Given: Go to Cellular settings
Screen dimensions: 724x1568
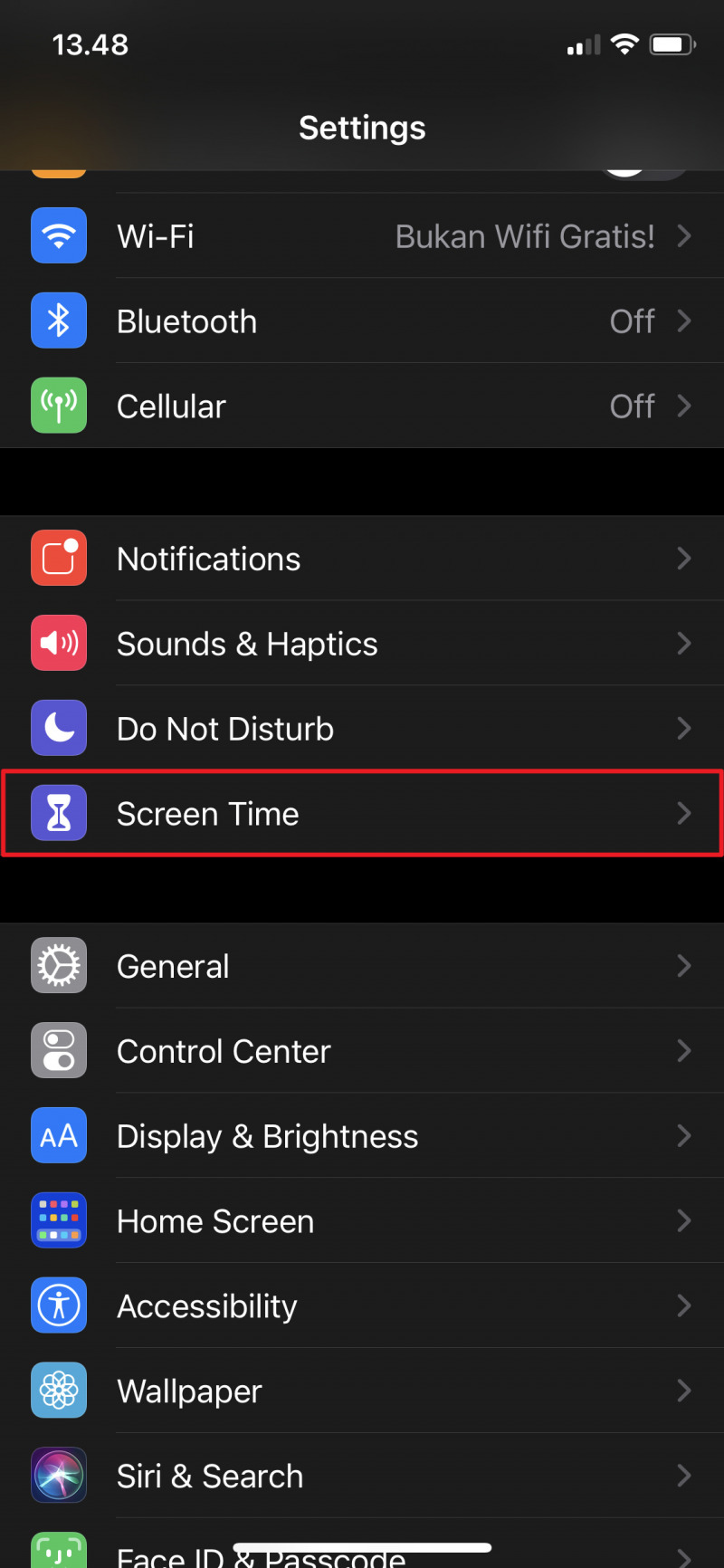Looking at the screenshot, I should [362, 406].
